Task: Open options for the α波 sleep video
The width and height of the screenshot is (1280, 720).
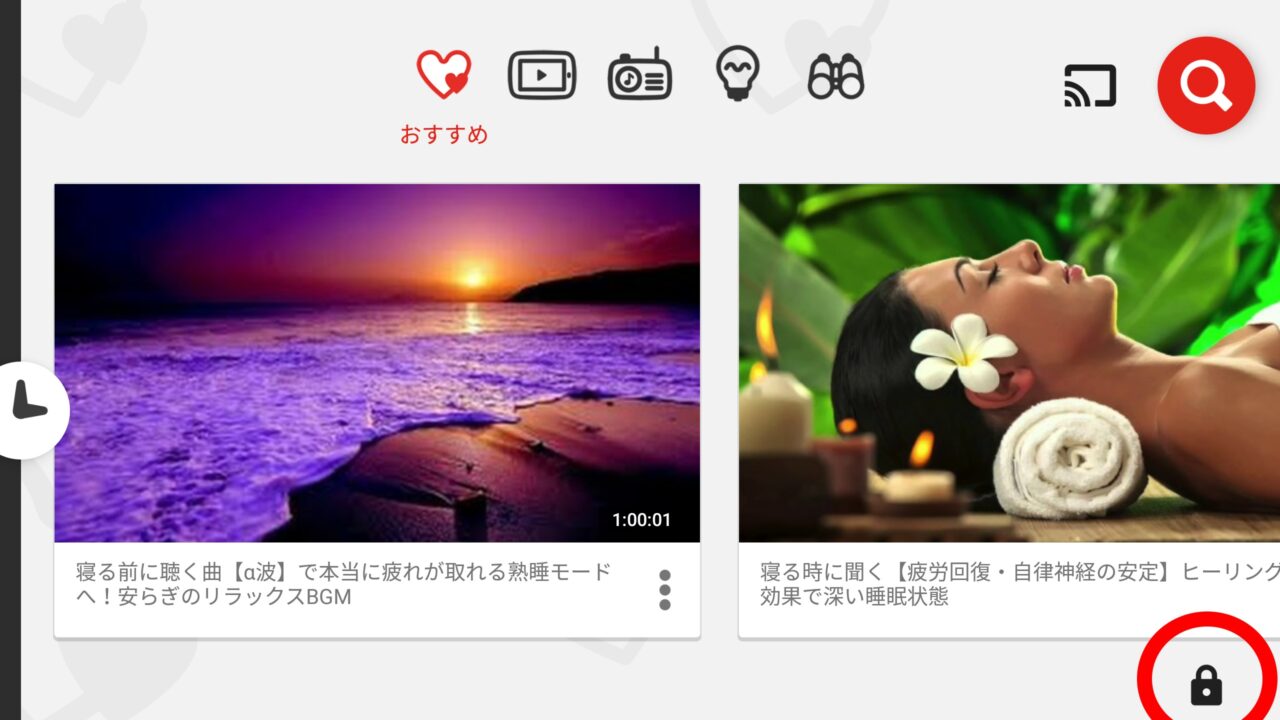Action: click(x=665, y=590)
